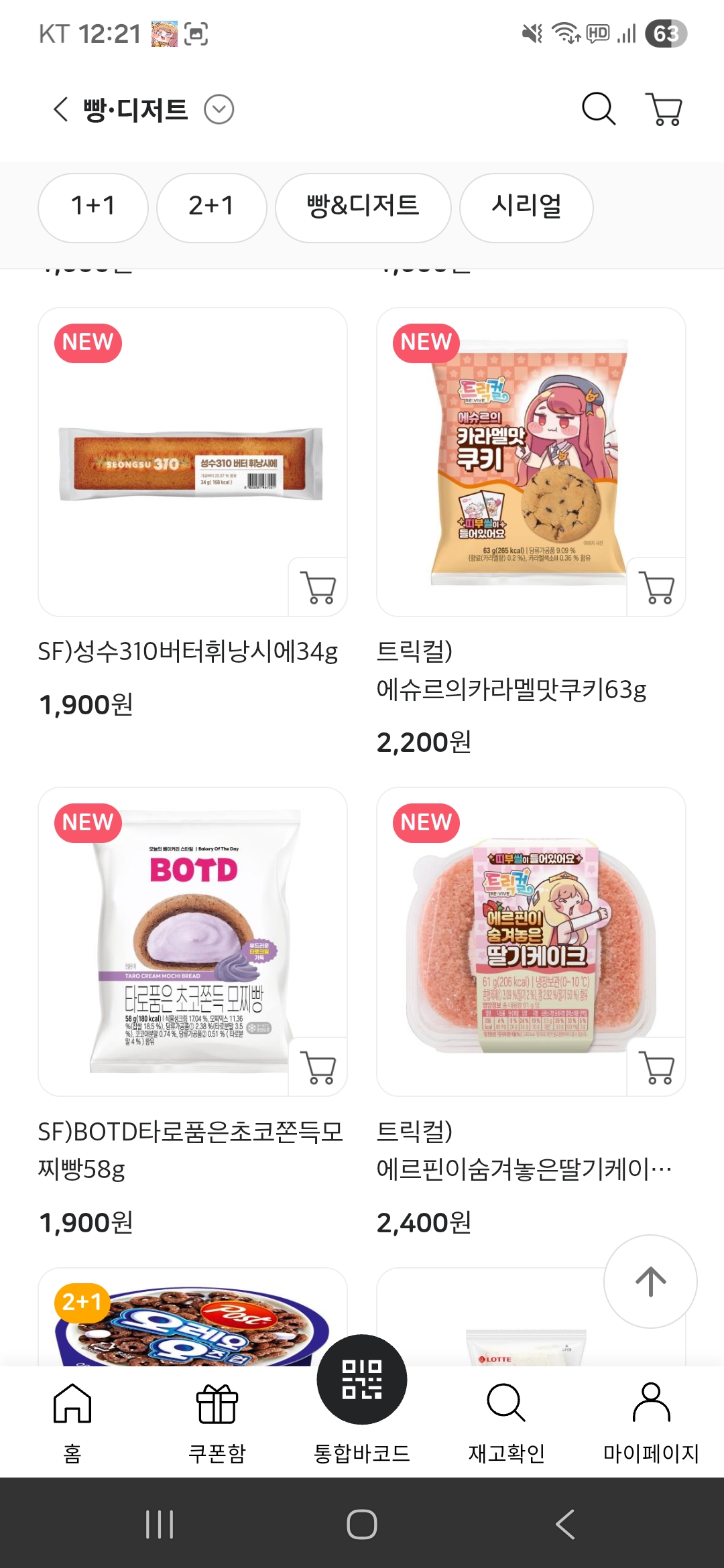Viewport: 724px width, 1568px height.
Task: Jump back to top with arrow button
Action: pos(650,1281)
